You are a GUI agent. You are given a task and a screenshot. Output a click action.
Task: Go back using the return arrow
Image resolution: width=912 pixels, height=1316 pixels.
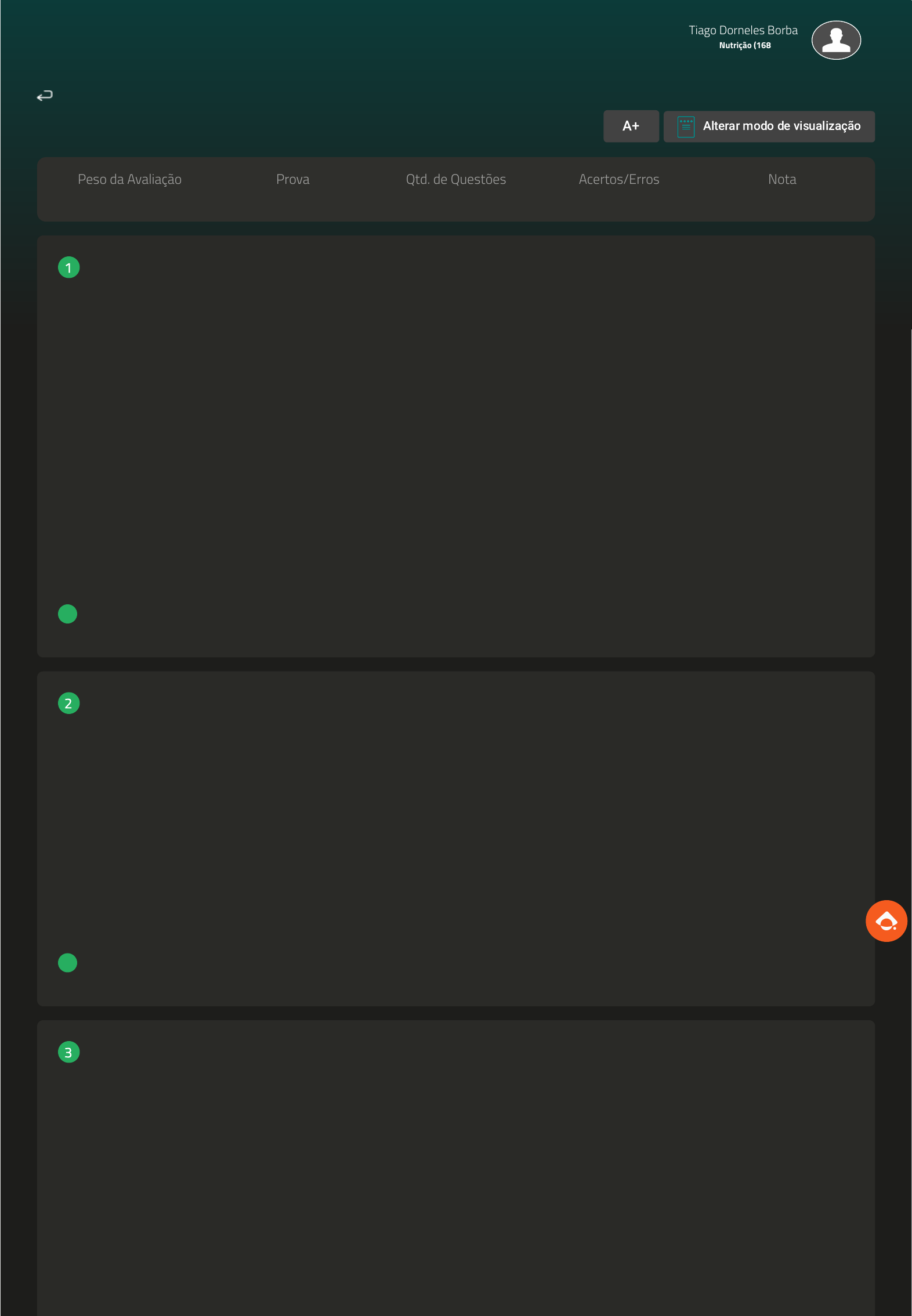45,95
